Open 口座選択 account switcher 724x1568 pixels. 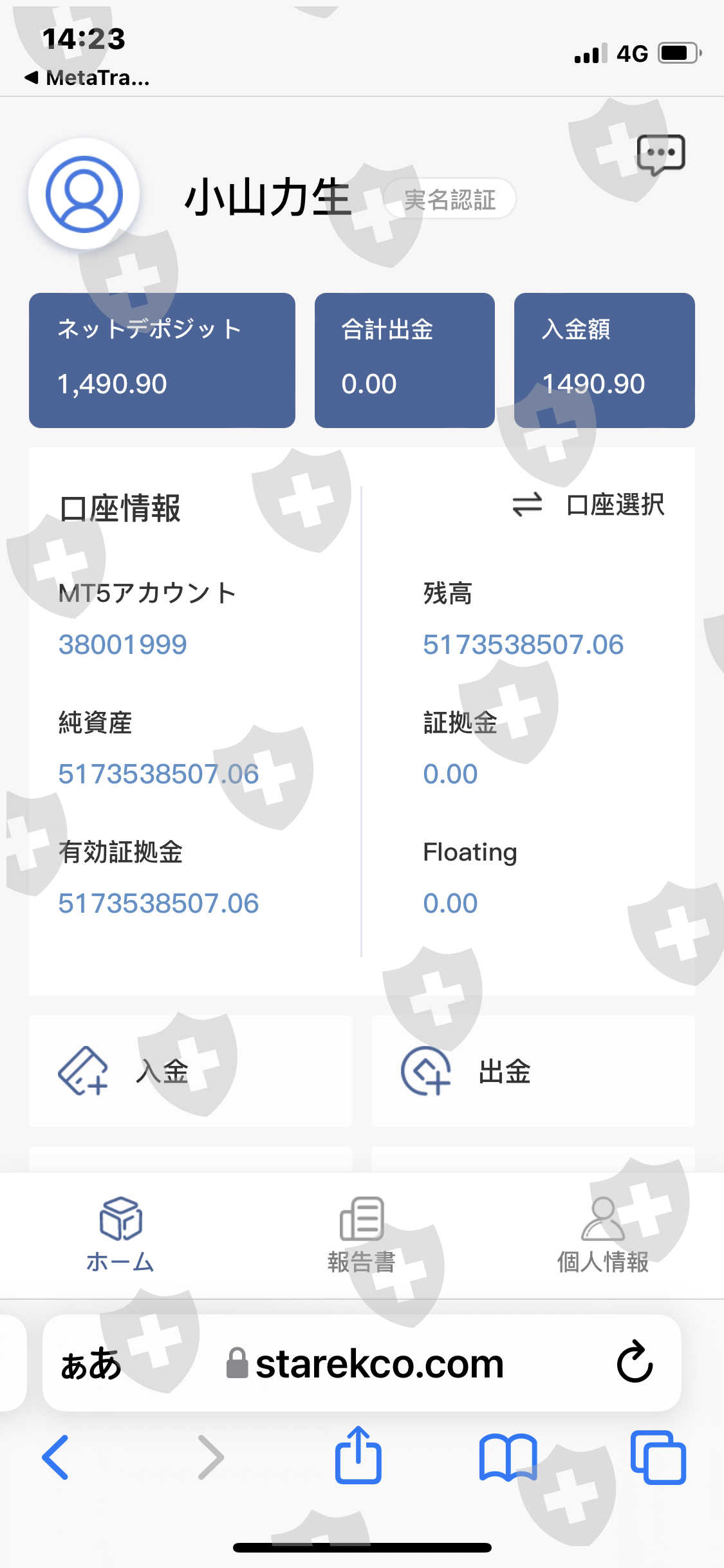click(x=588, y=505)
